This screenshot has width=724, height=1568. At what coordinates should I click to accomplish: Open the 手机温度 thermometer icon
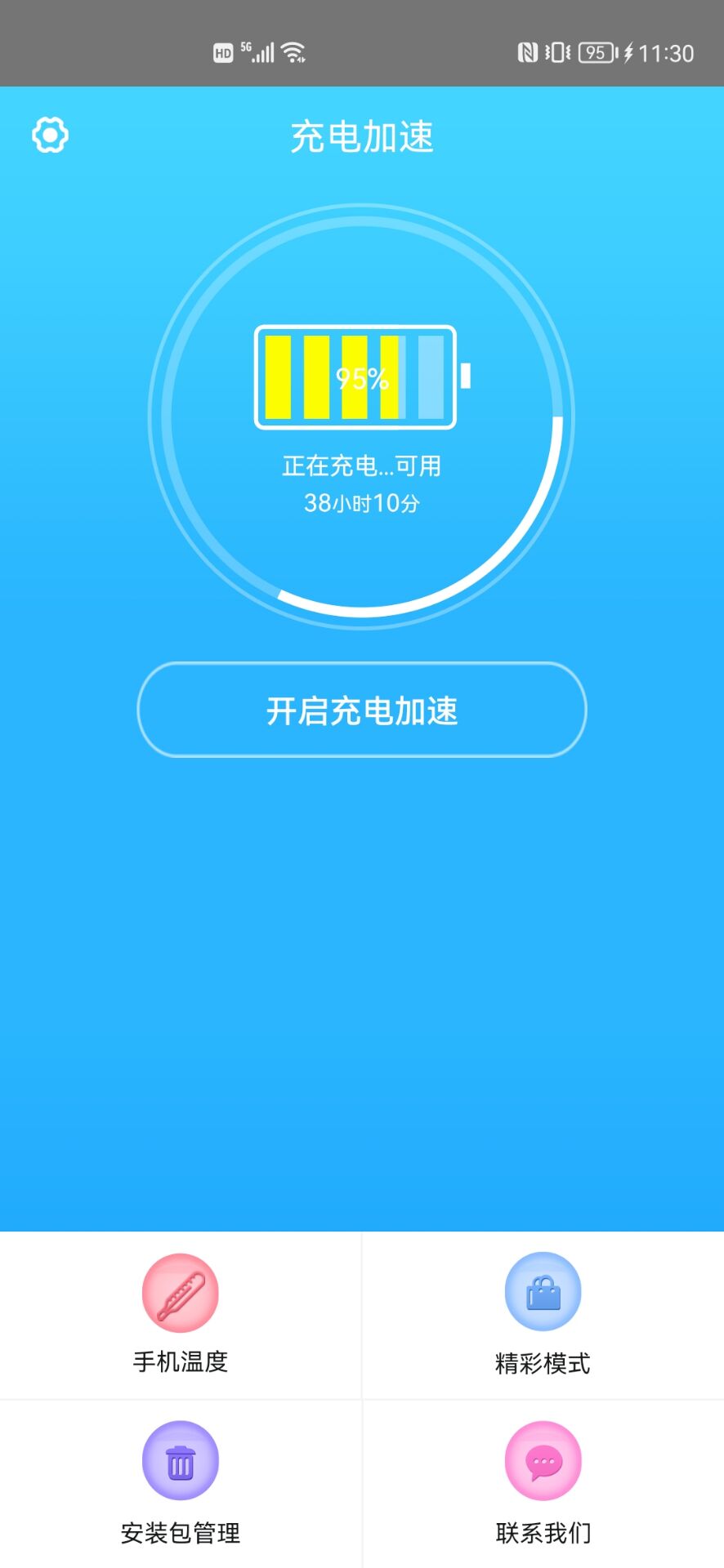tap(180, 1293)
